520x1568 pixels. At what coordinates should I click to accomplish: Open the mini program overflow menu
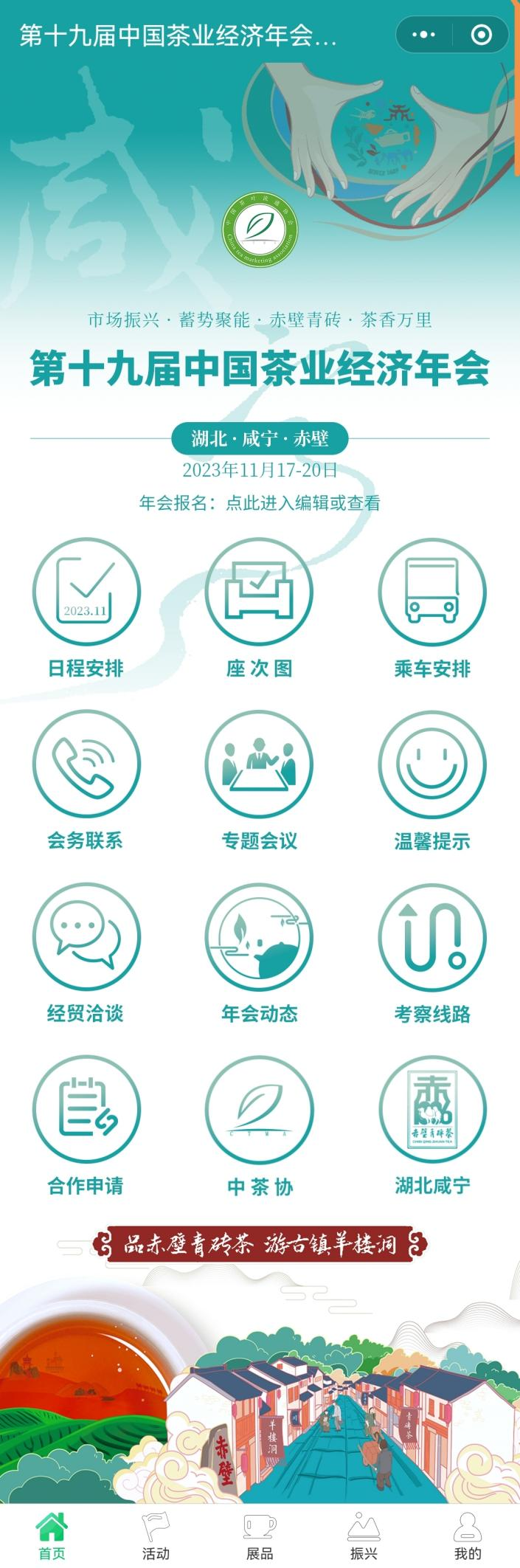(x=423, y=35)
